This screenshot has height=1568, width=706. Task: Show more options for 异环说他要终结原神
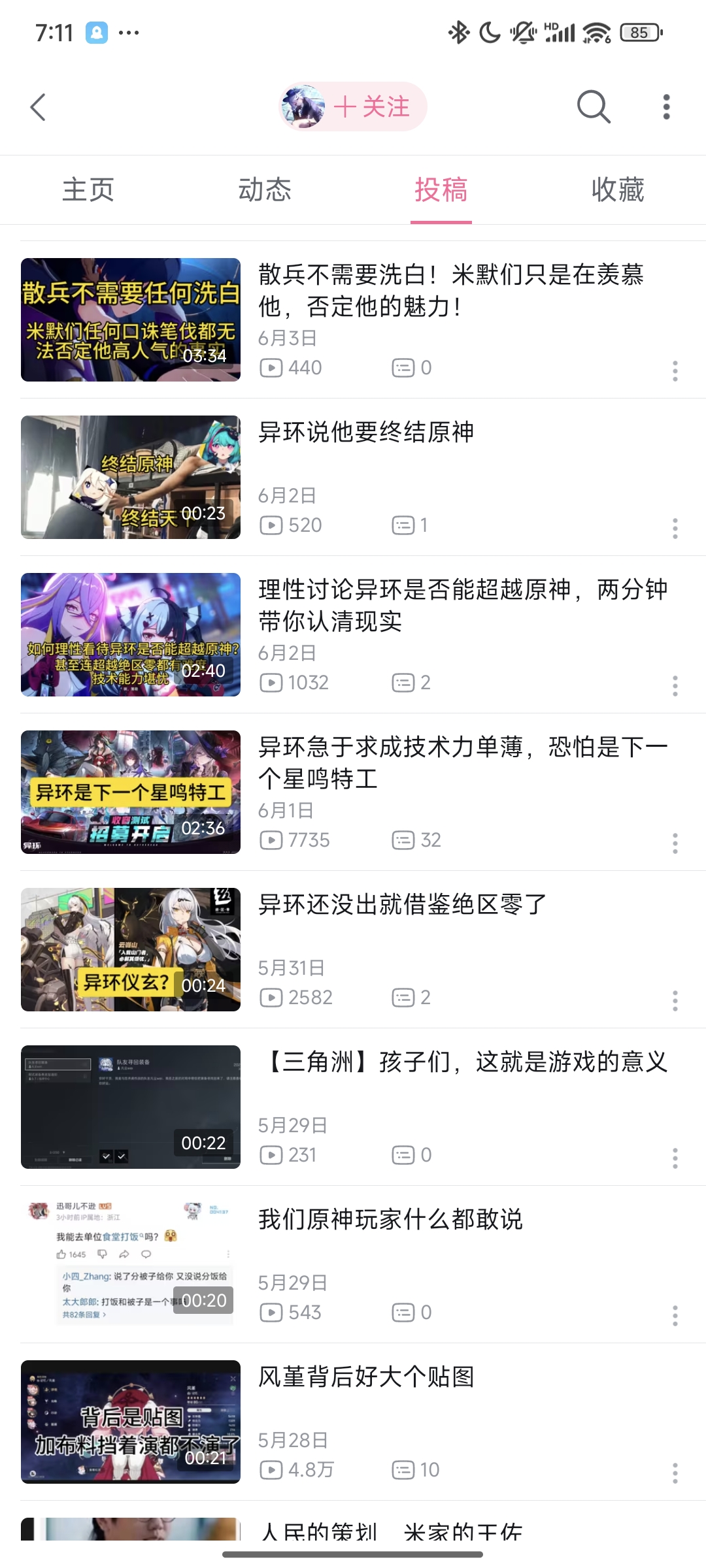pyautogui.click(x=675, y=529)
